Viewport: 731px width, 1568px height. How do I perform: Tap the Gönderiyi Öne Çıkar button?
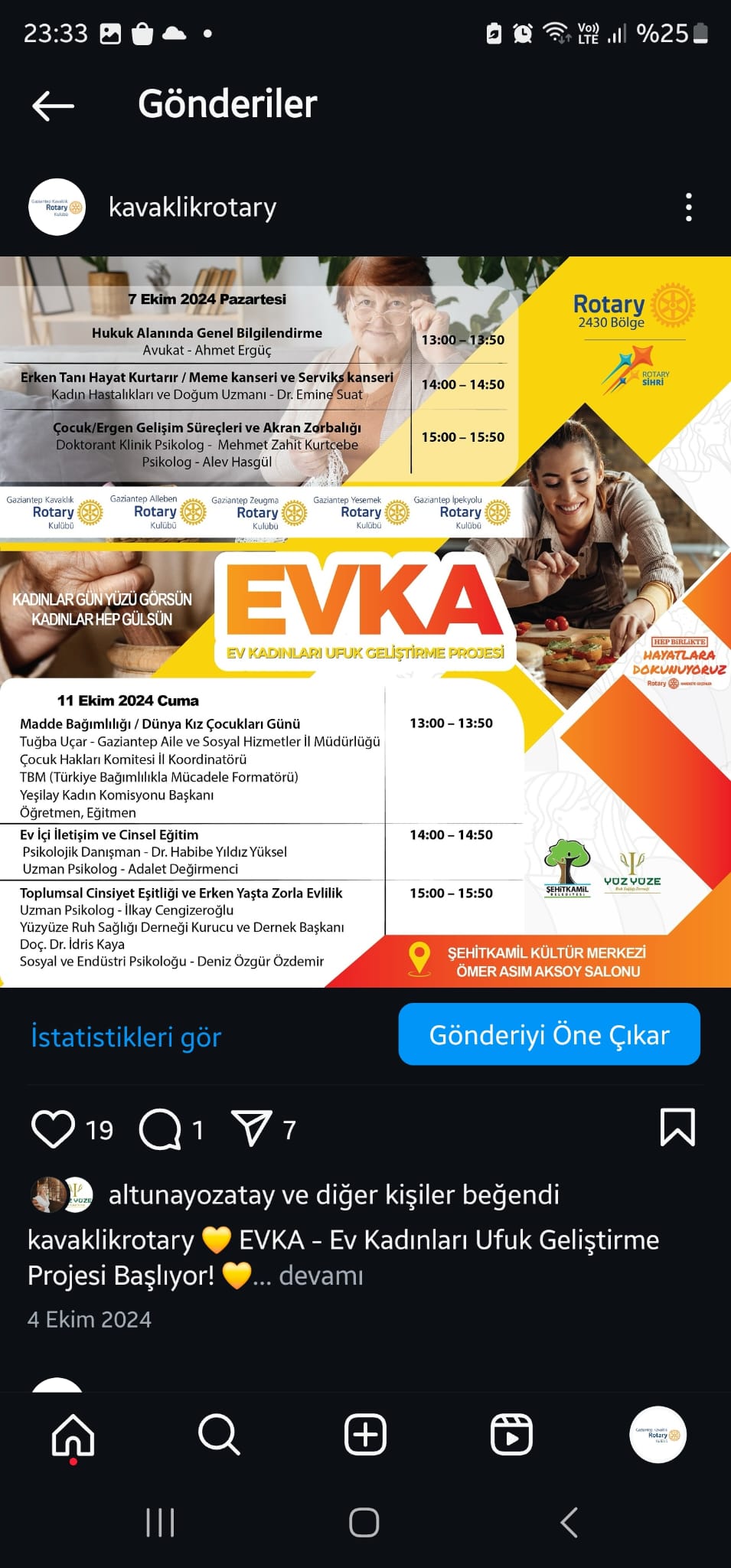(549, 1034)
